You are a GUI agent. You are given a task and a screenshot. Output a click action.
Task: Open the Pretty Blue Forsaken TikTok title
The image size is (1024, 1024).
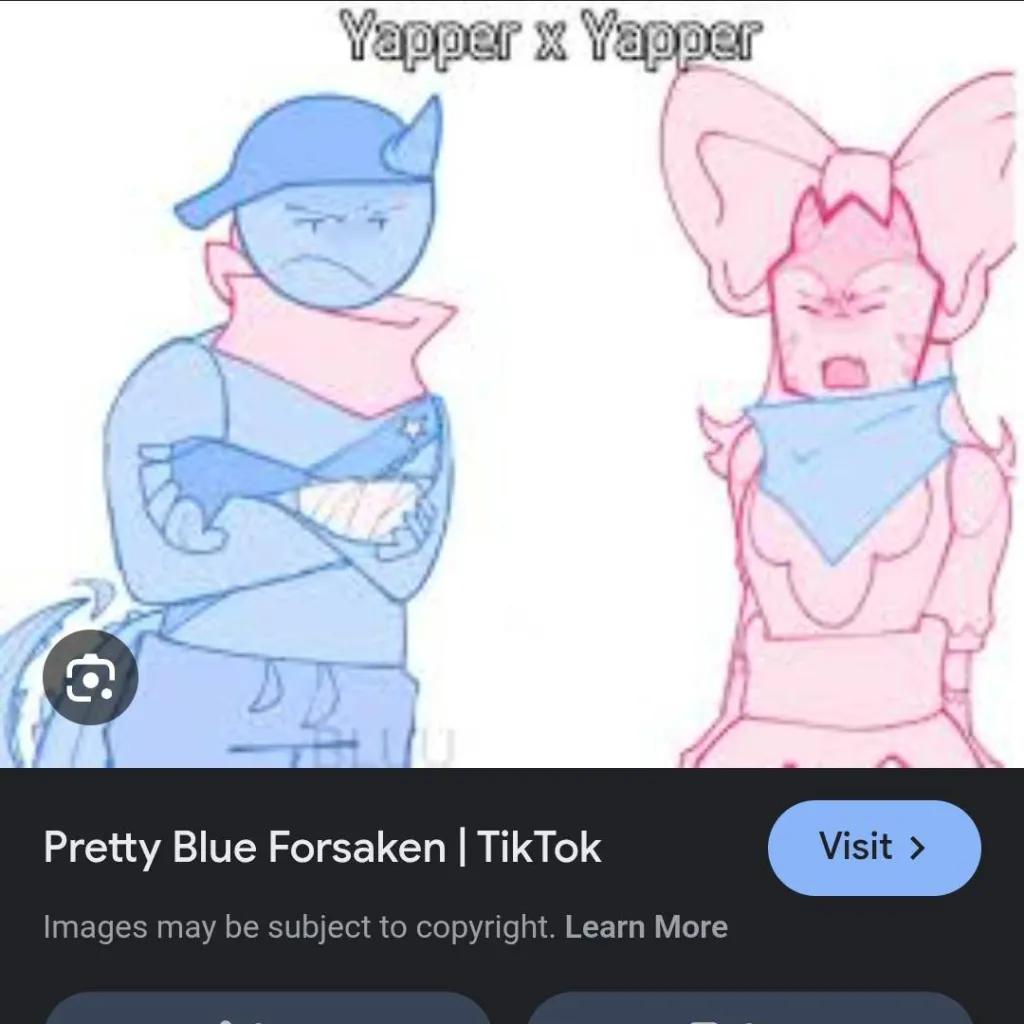coord(322,848)
